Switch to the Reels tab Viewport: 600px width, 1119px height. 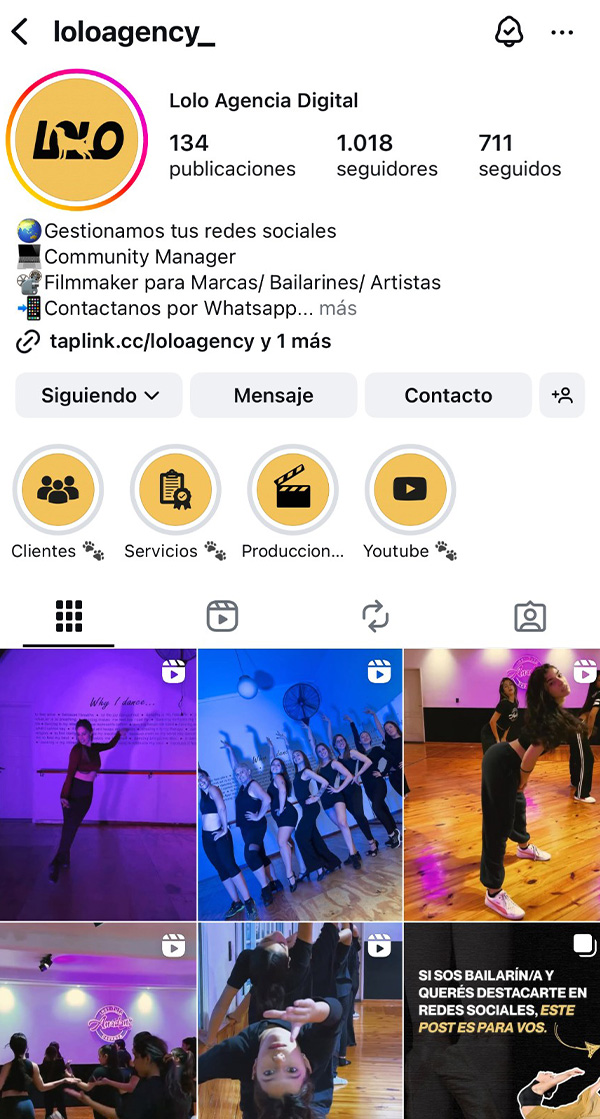(222, 617)
